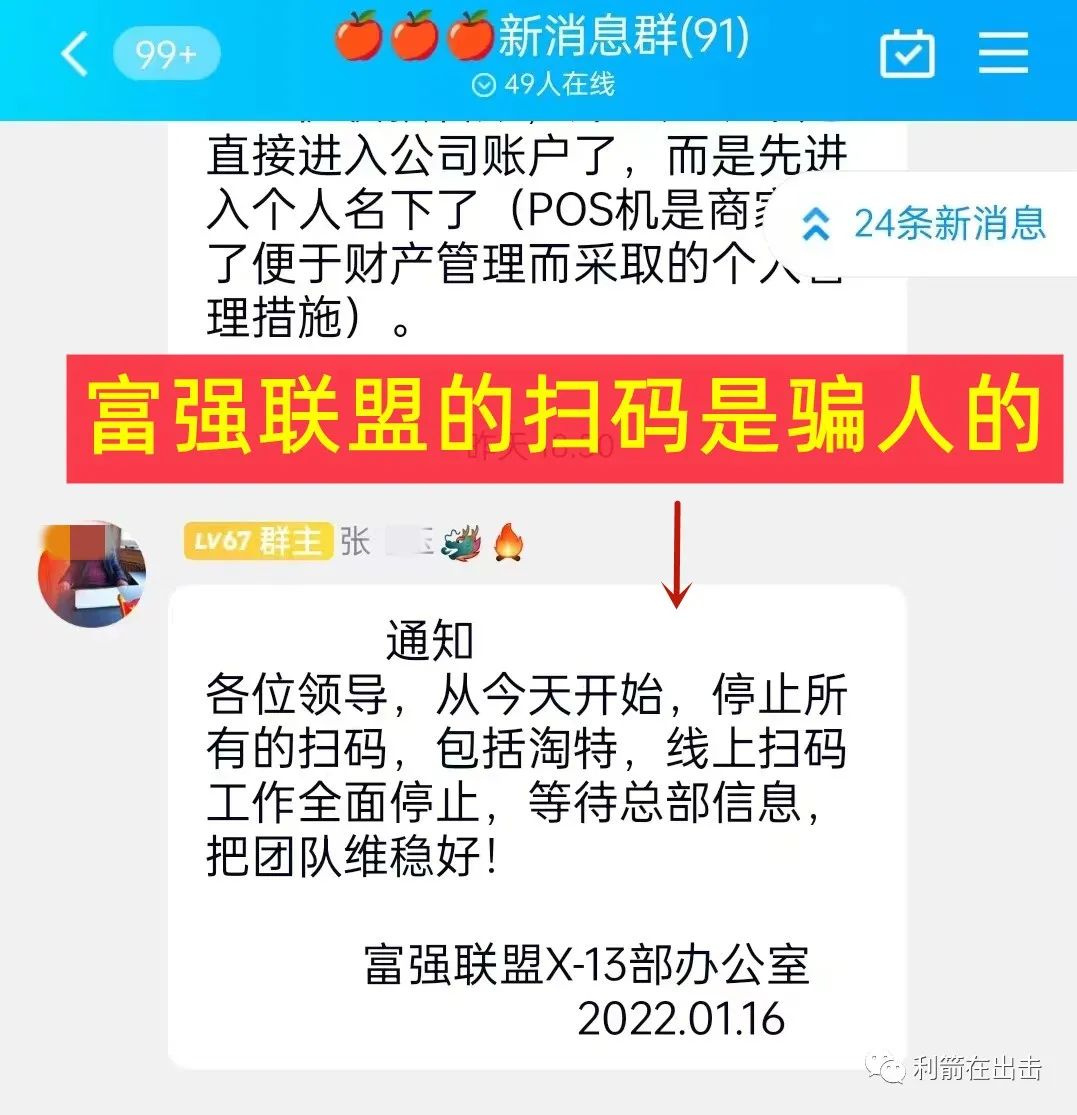
Task: Go back from the group chat
Action: [75, 54]
